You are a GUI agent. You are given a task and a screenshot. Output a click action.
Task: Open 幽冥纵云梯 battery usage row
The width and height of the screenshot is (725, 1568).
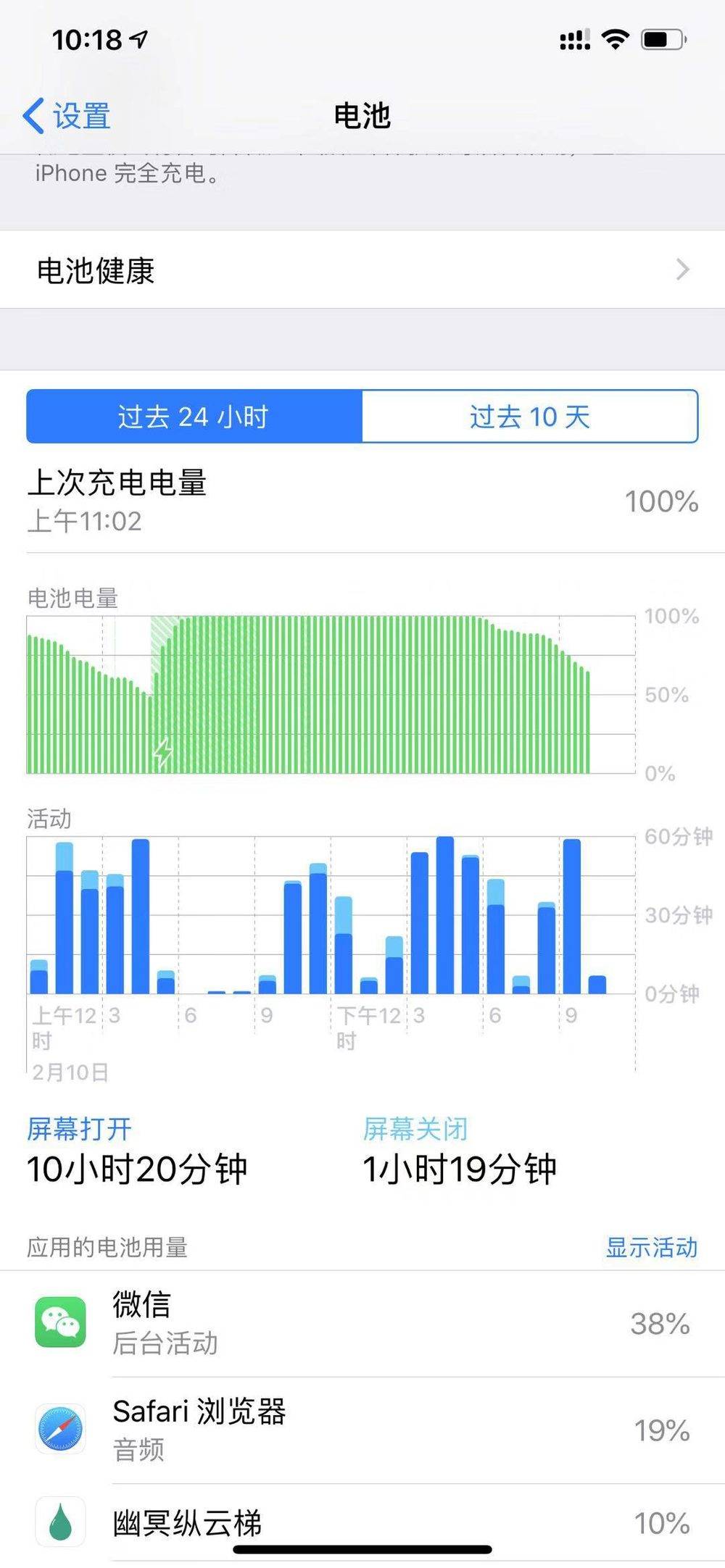pyautogui.click(x=362, y=1522)
